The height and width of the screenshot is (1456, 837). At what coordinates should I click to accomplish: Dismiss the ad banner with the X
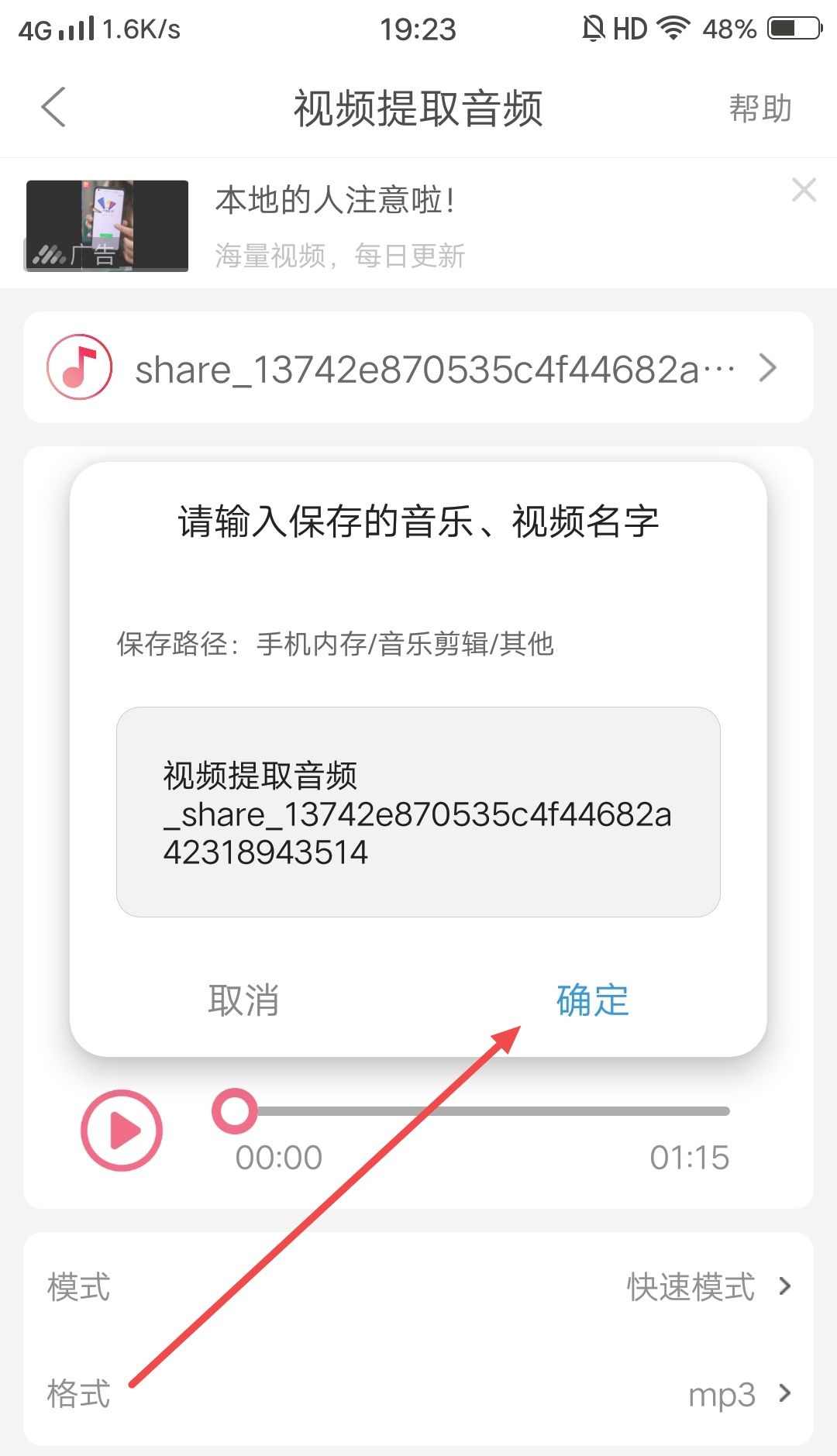click(804, 190)
